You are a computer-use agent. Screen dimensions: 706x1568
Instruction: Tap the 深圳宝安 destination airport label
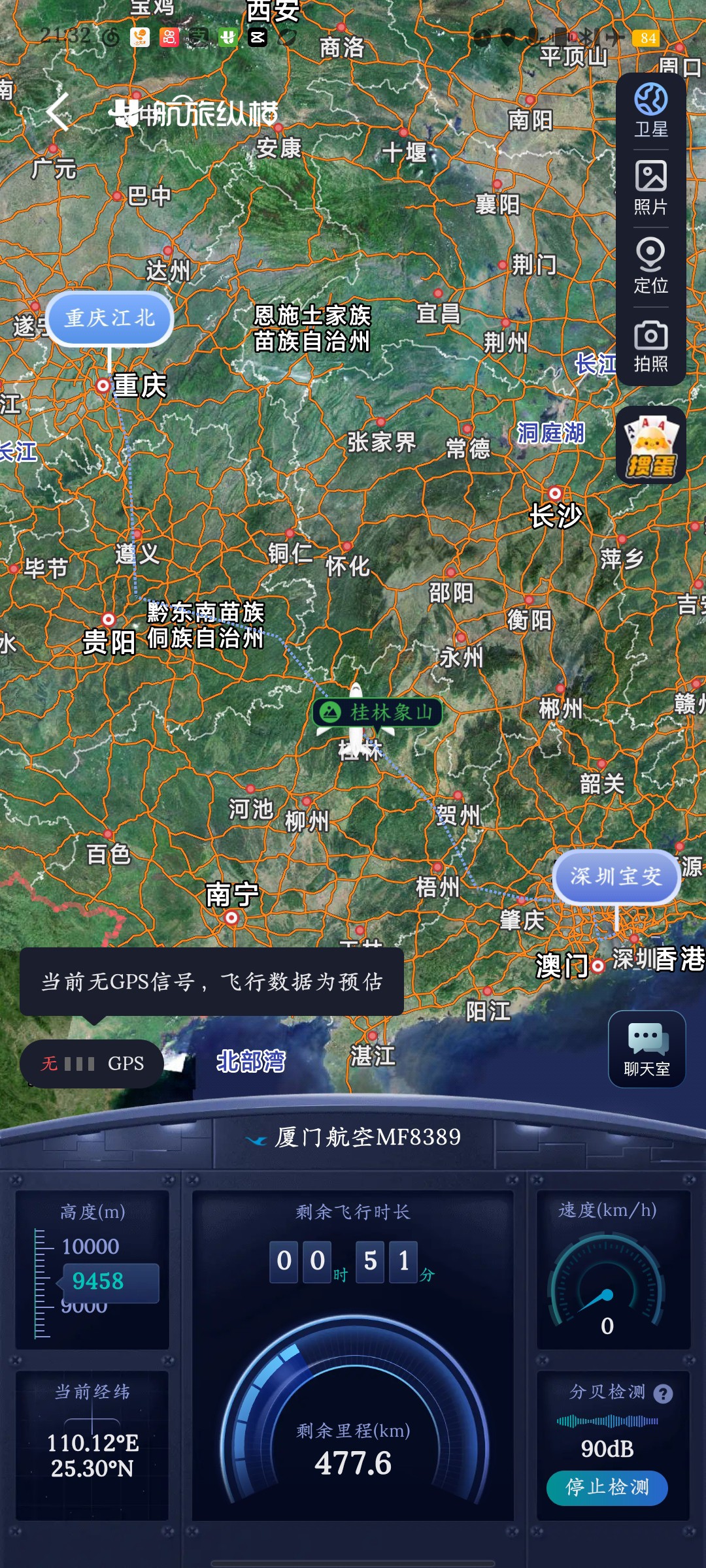click(616, 877)
